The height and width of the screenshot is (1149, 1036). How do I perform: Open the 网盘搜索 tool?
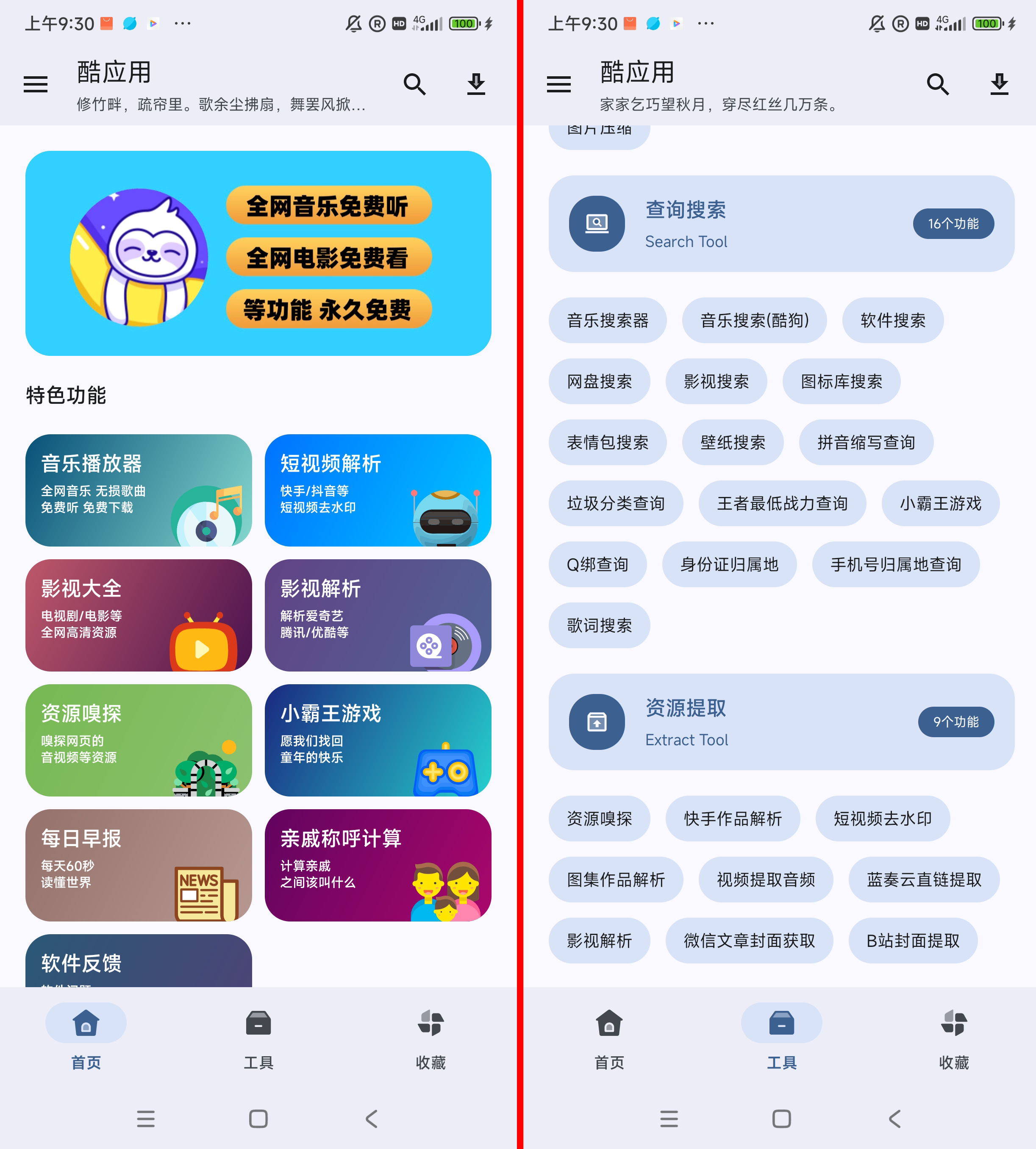(x=599, y=381)
